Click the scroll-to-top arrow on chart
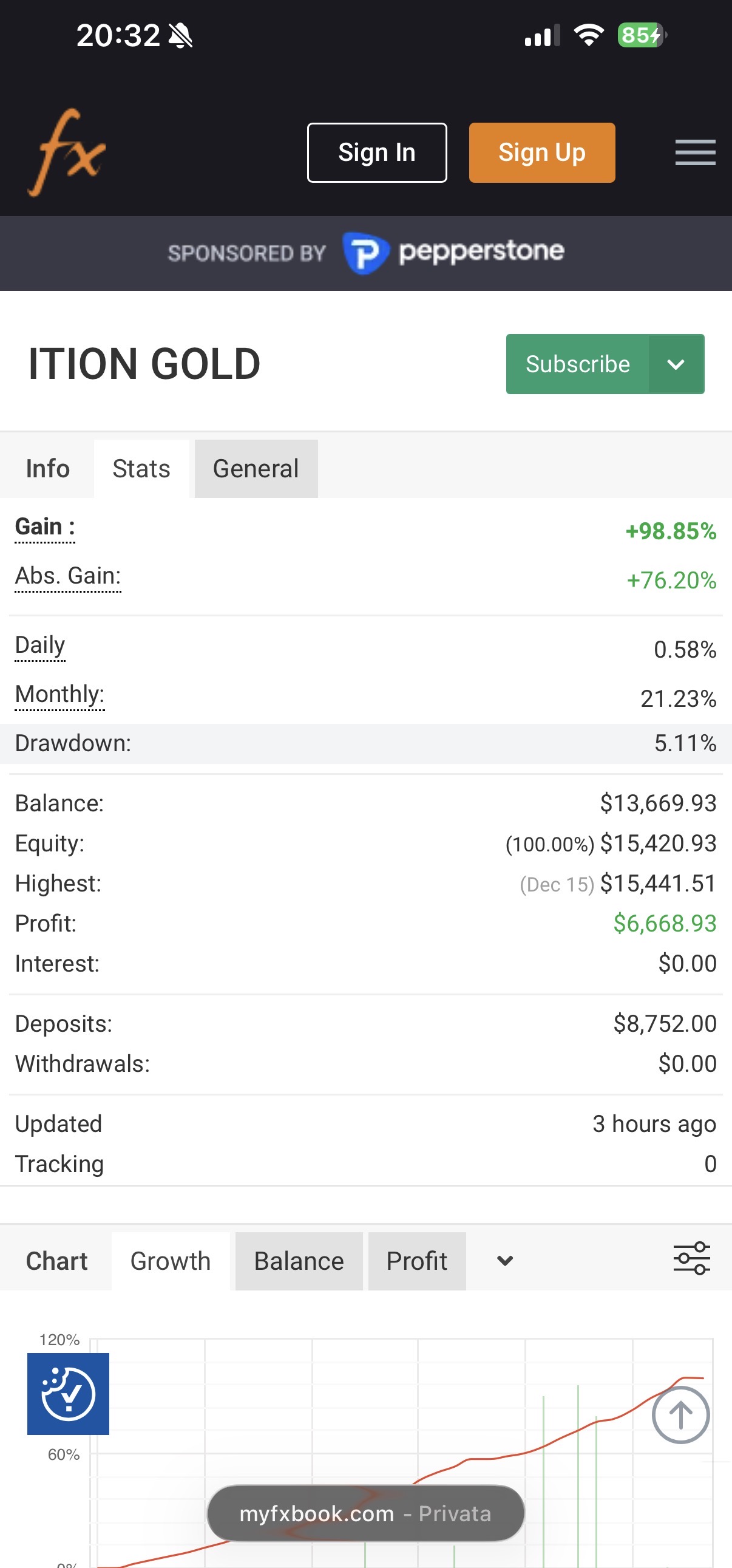Image resolution: width=732 pixels, height=1568 pixels. tap(680, 1415)
